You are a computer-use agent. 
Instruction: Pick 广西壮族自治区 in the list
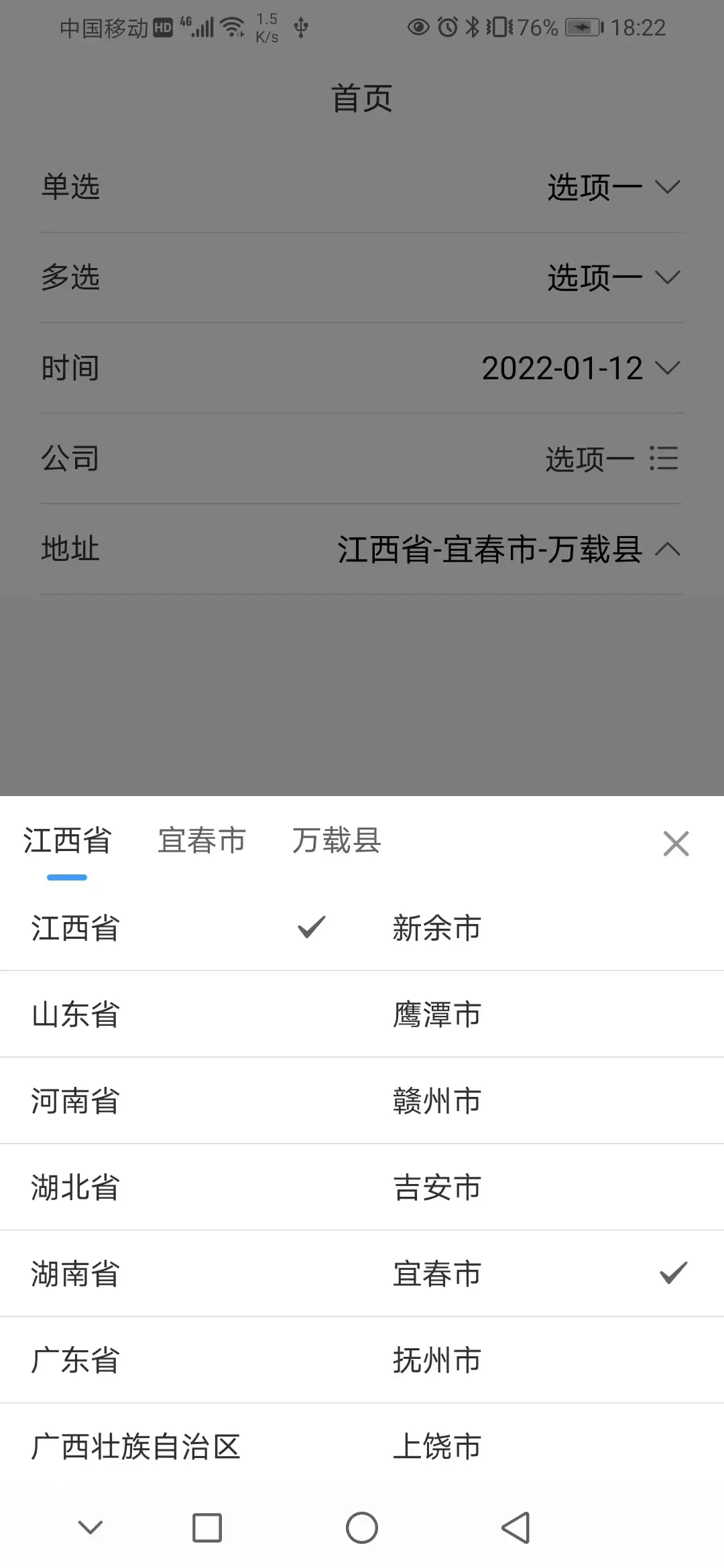tap(181, 1447)
